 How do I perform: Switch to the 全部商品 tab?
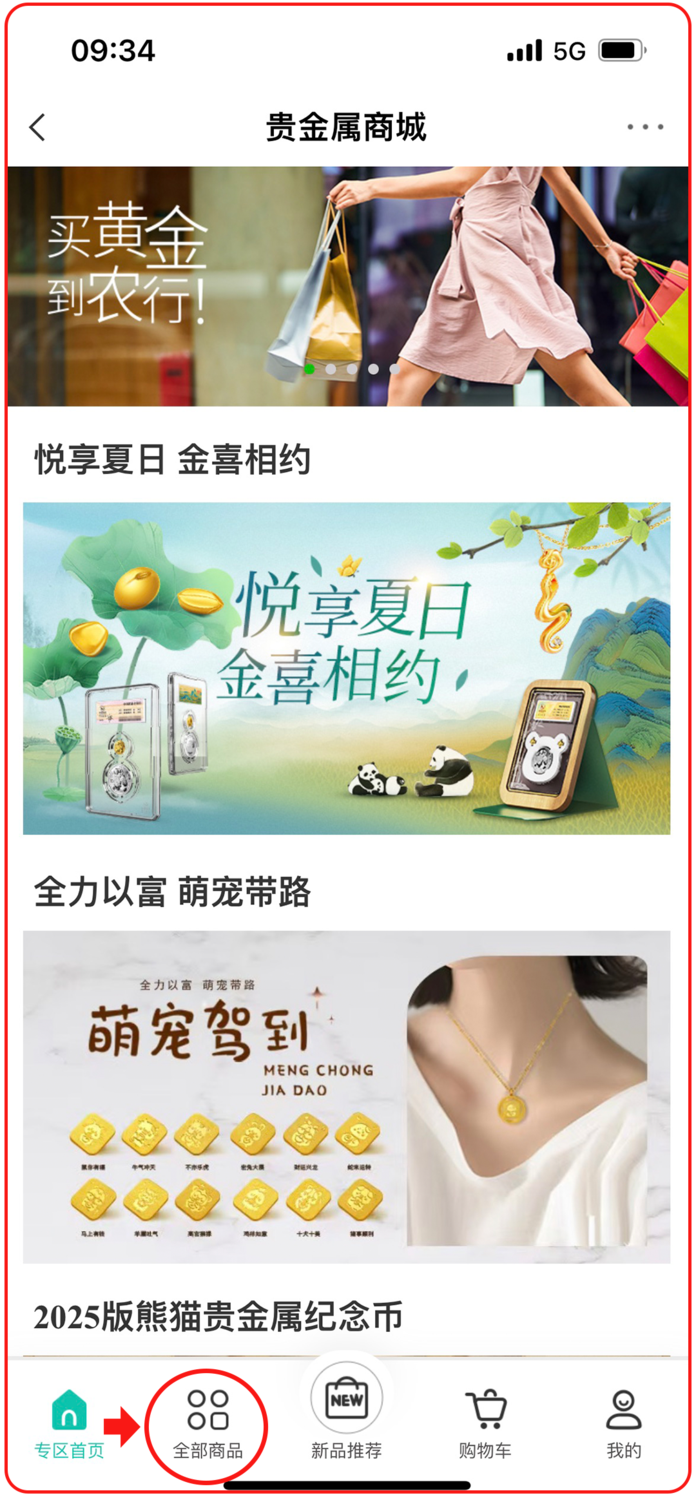[208, 1423]
